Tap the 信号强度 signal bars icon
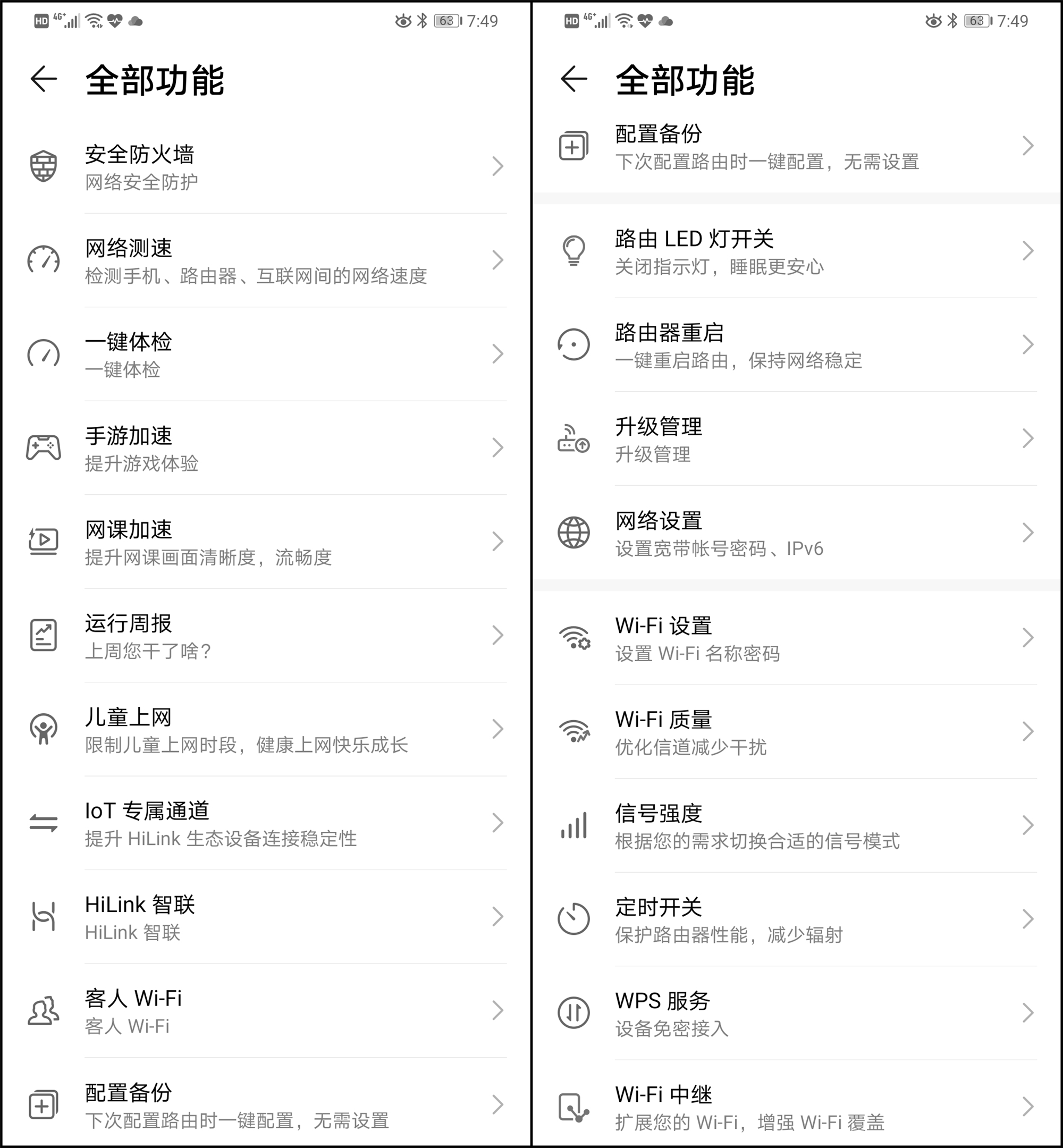The width and height of the screenshot is (1063, 1148). pyautogui.click(x=573, y=825)
